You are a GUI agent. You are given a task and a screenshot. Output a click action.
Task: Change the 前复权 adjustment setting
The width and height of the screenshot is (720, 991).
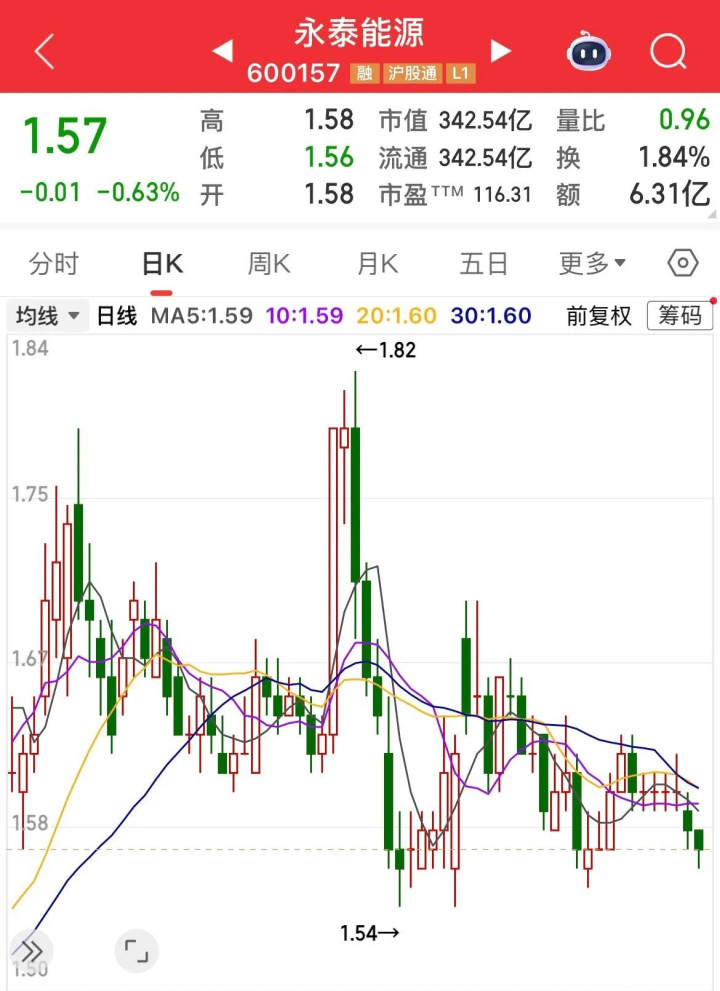(599, 316)
